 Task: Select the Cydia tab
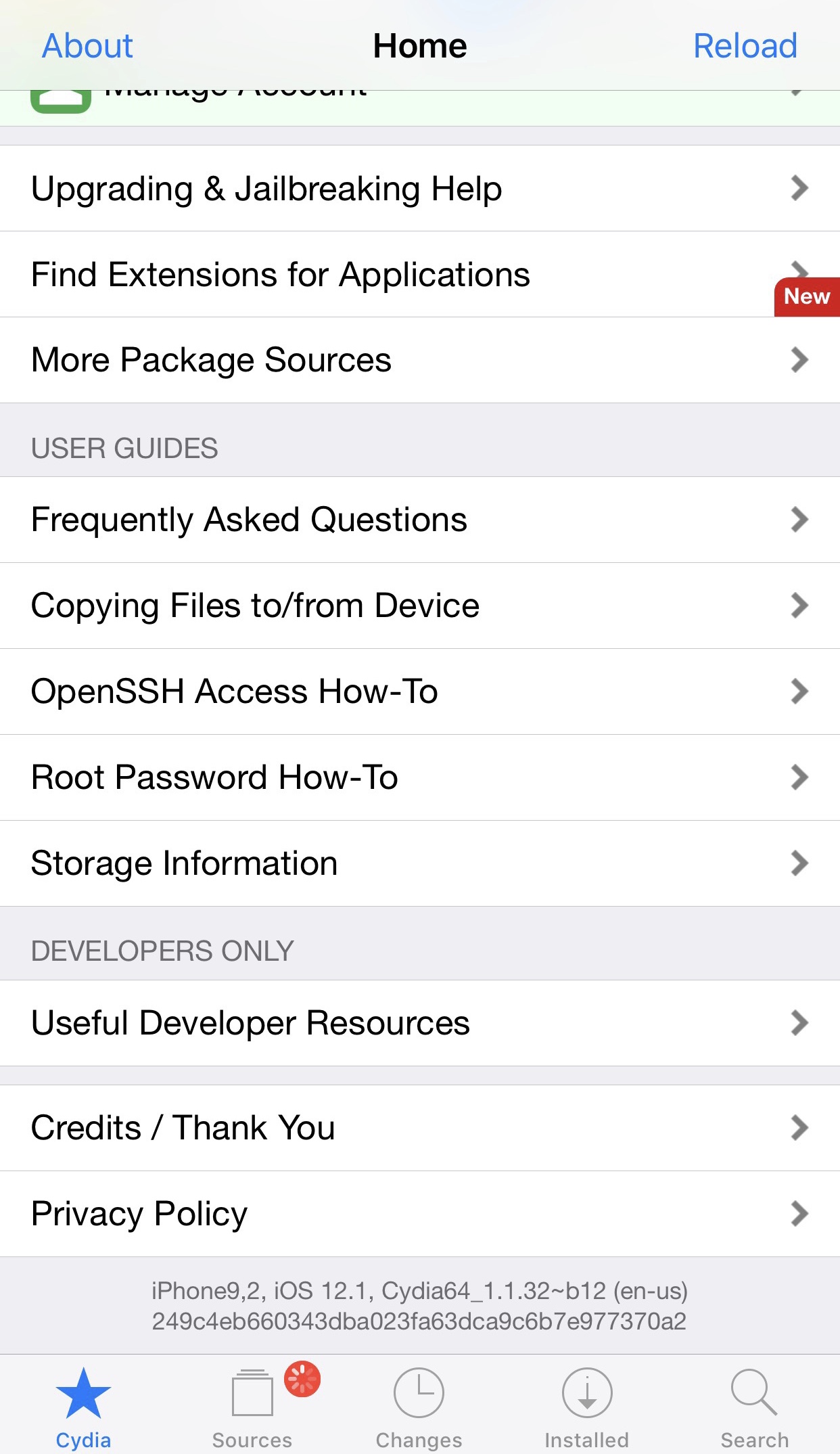pos(83,1407)
